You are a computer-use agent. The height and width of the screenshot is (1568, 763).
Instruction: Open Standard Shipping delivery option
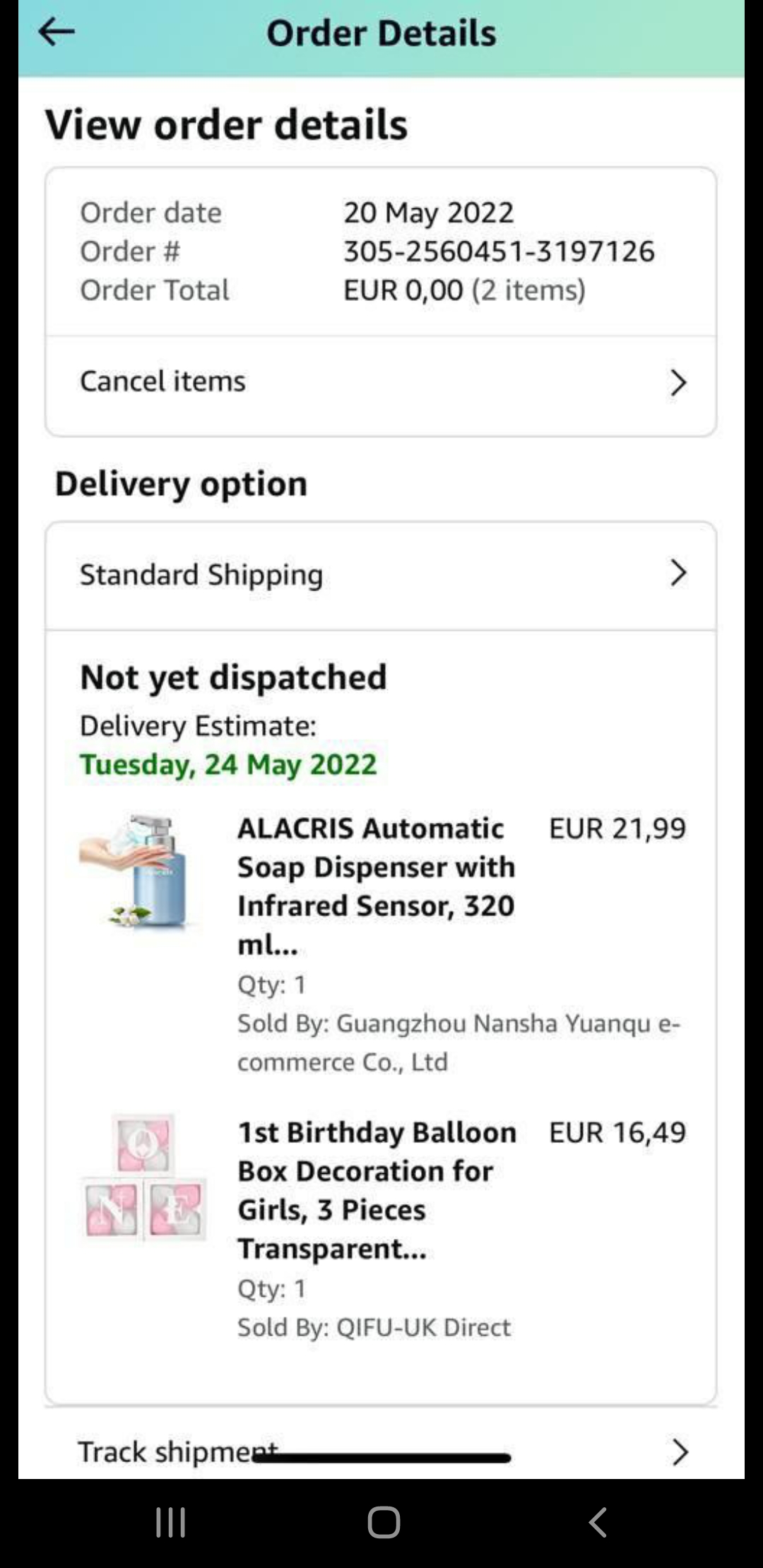click(381, 574)
